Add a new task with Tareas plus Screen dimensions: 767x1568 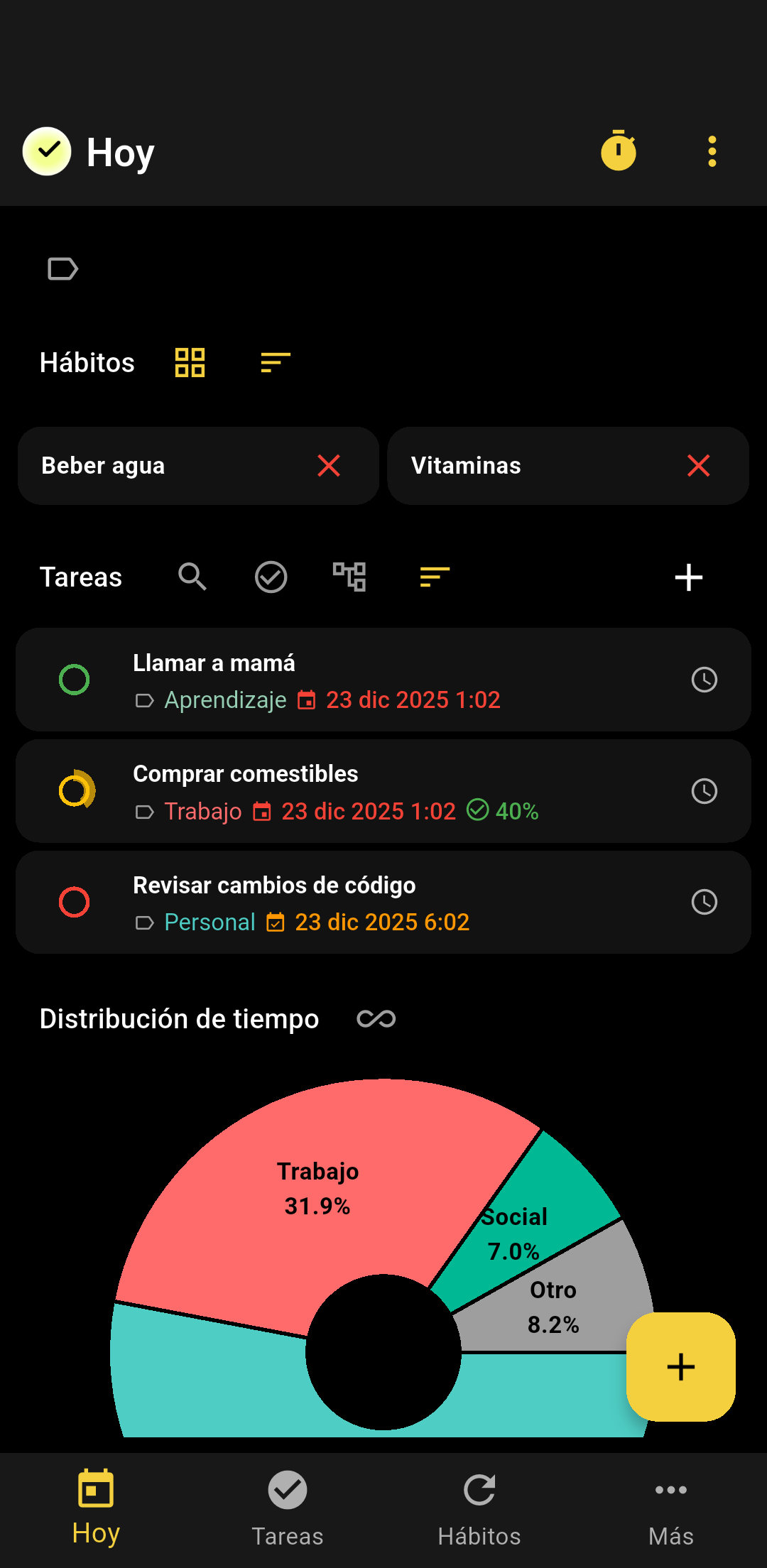point(688,577)
